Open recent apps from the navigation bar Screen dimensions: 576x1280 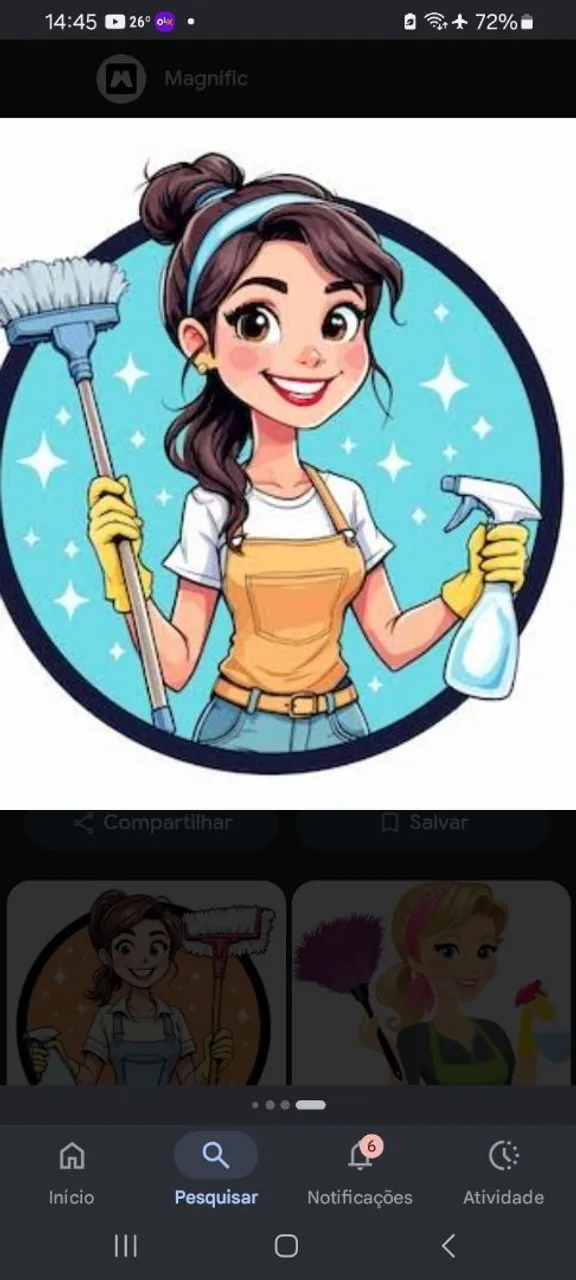[x=125, y=1245]
